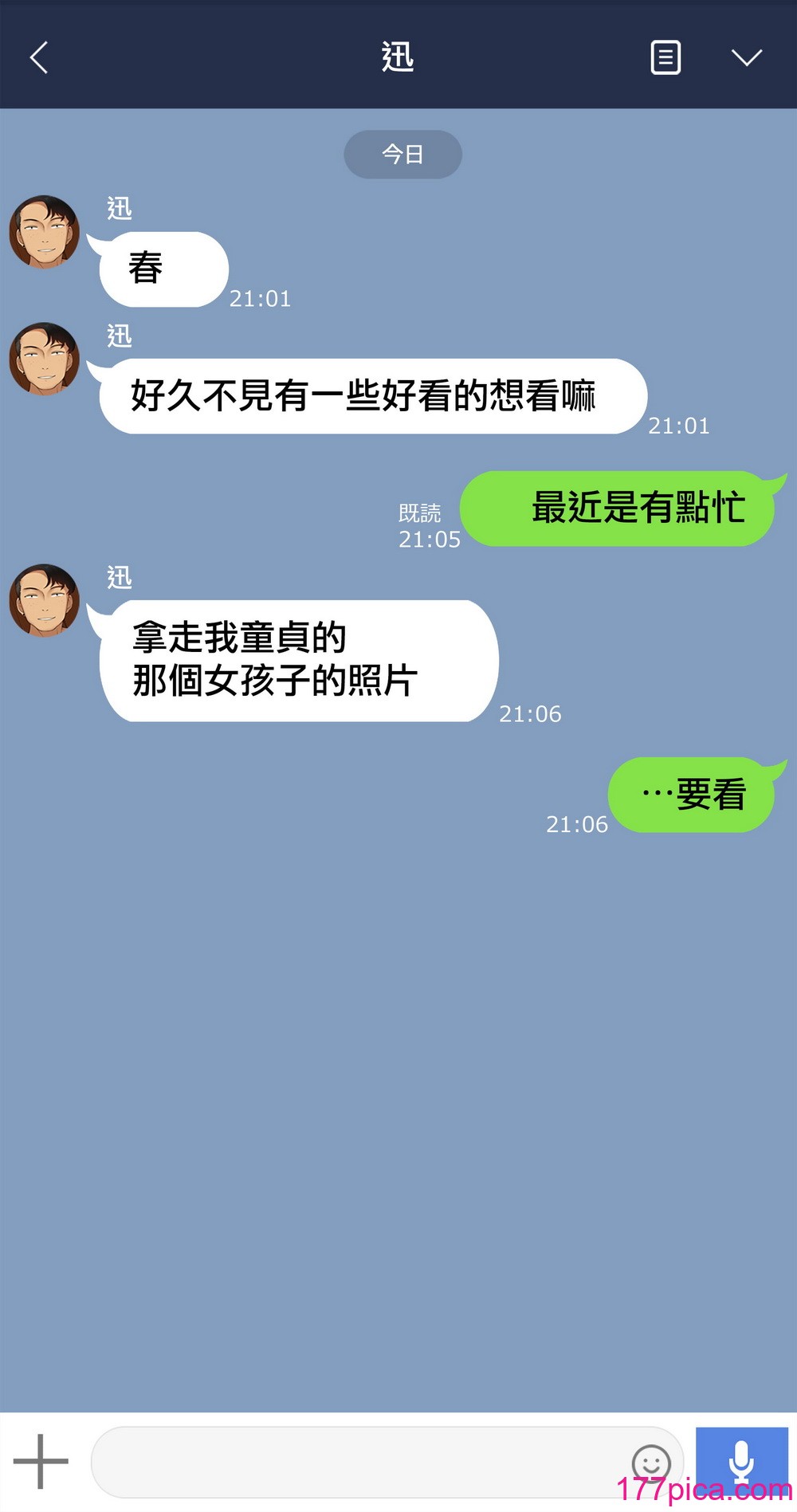The image size is (797, 1512).
Task: Open the emoji sticker picker
Action: (651, 1463)
